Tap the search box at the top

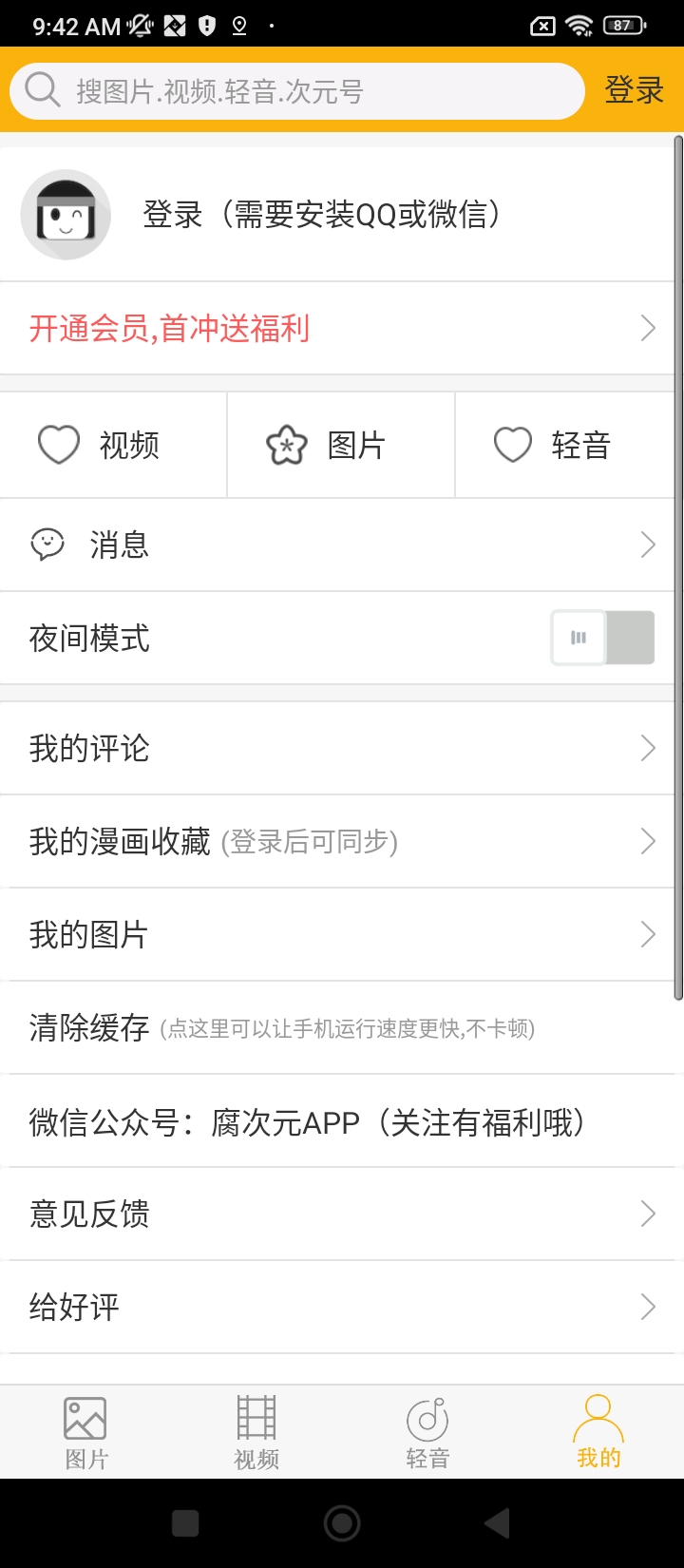click(296, 91)
